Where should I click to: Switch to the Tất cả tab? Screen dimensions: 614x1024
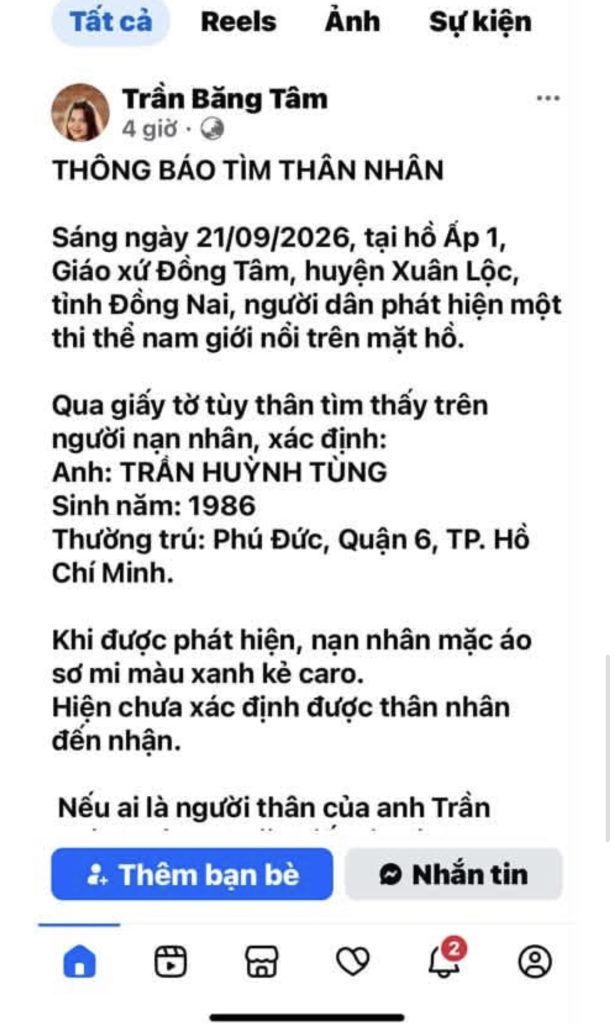(x=111, y=22)
